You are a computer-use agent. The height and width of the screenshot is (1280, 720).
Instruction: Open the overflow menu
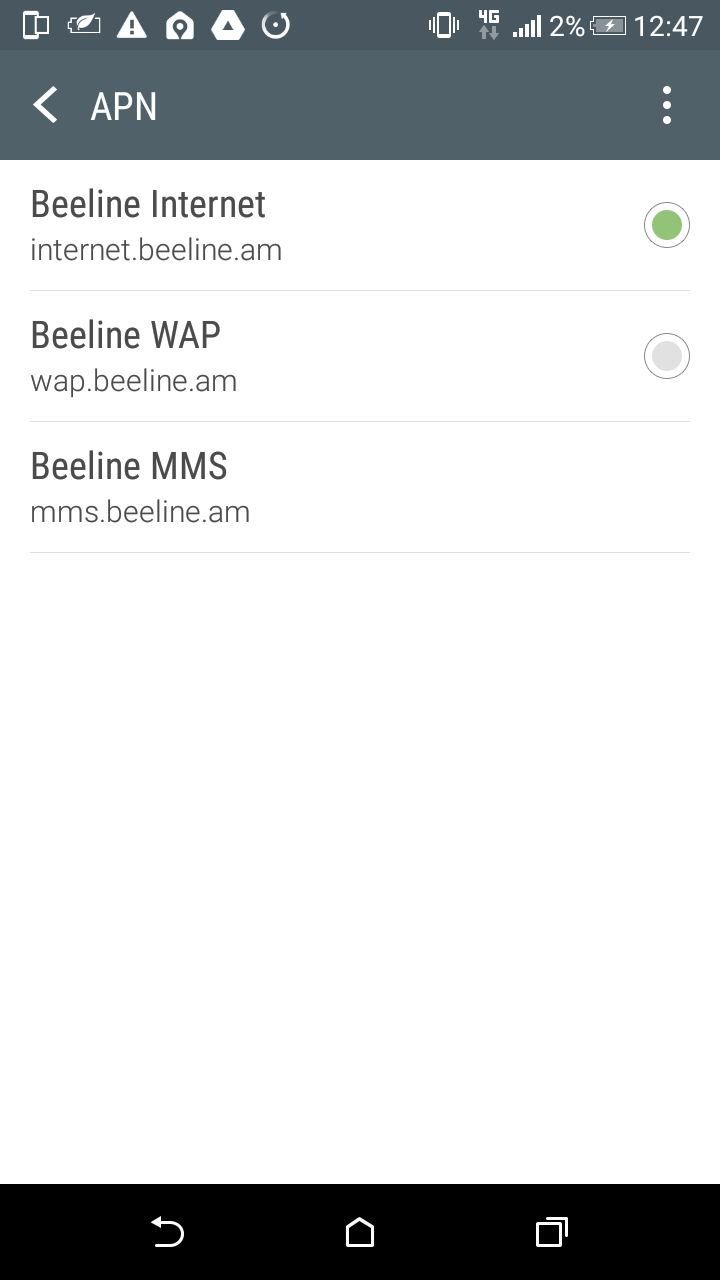tap(667, 105)
